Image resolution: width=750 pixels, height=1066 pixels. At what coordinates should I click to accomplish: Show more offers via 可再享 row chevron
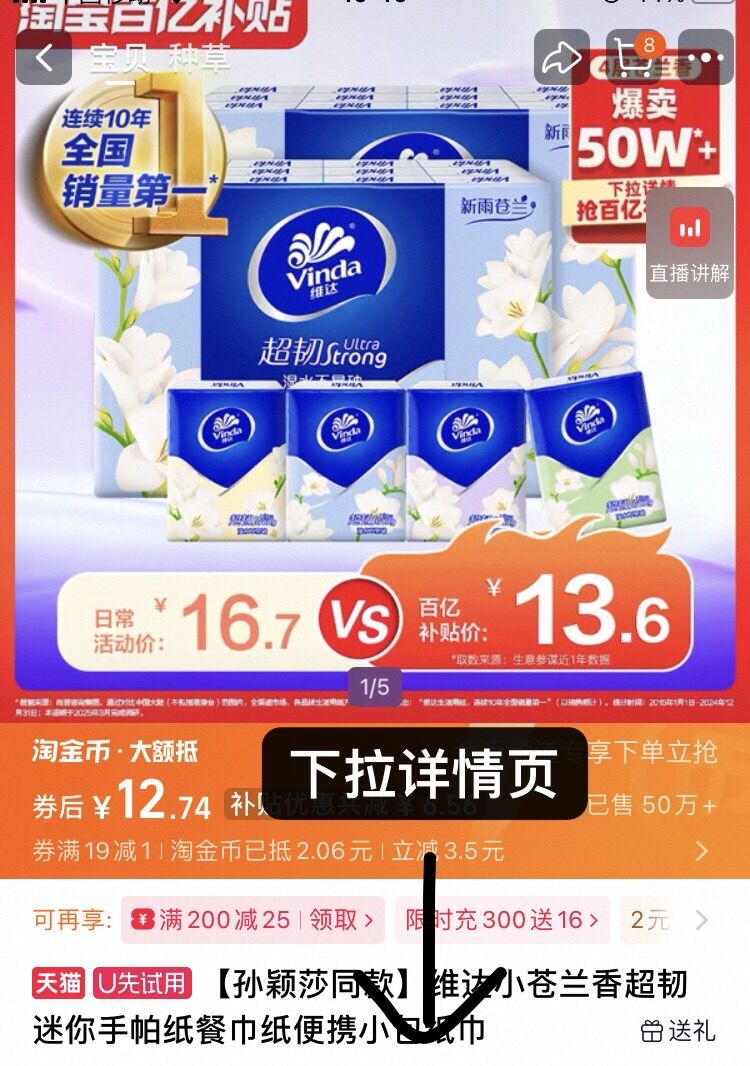tap(702, 920)
